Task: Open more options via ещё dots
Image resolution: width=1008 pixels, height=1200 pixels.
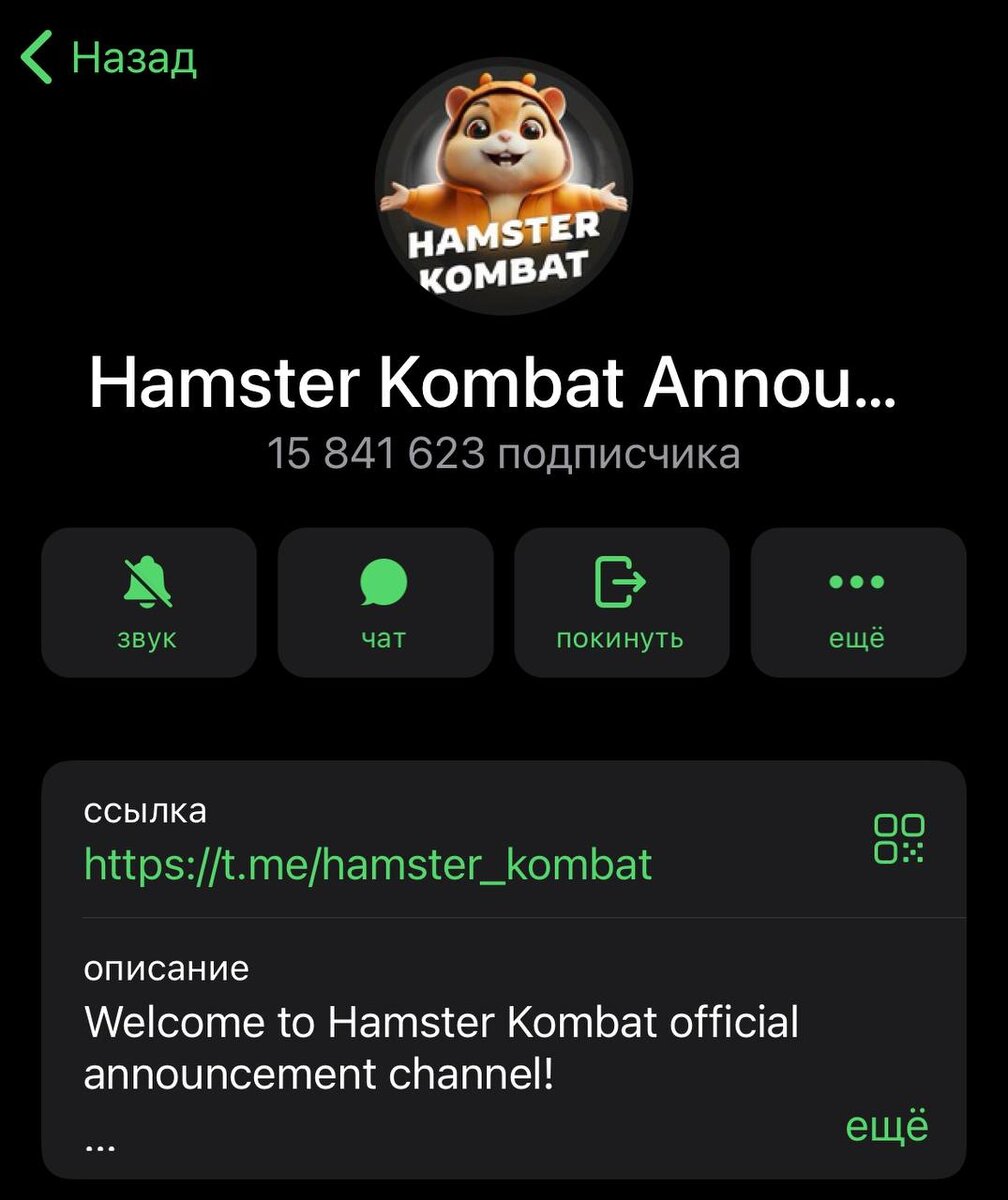Action: point(857,602)
